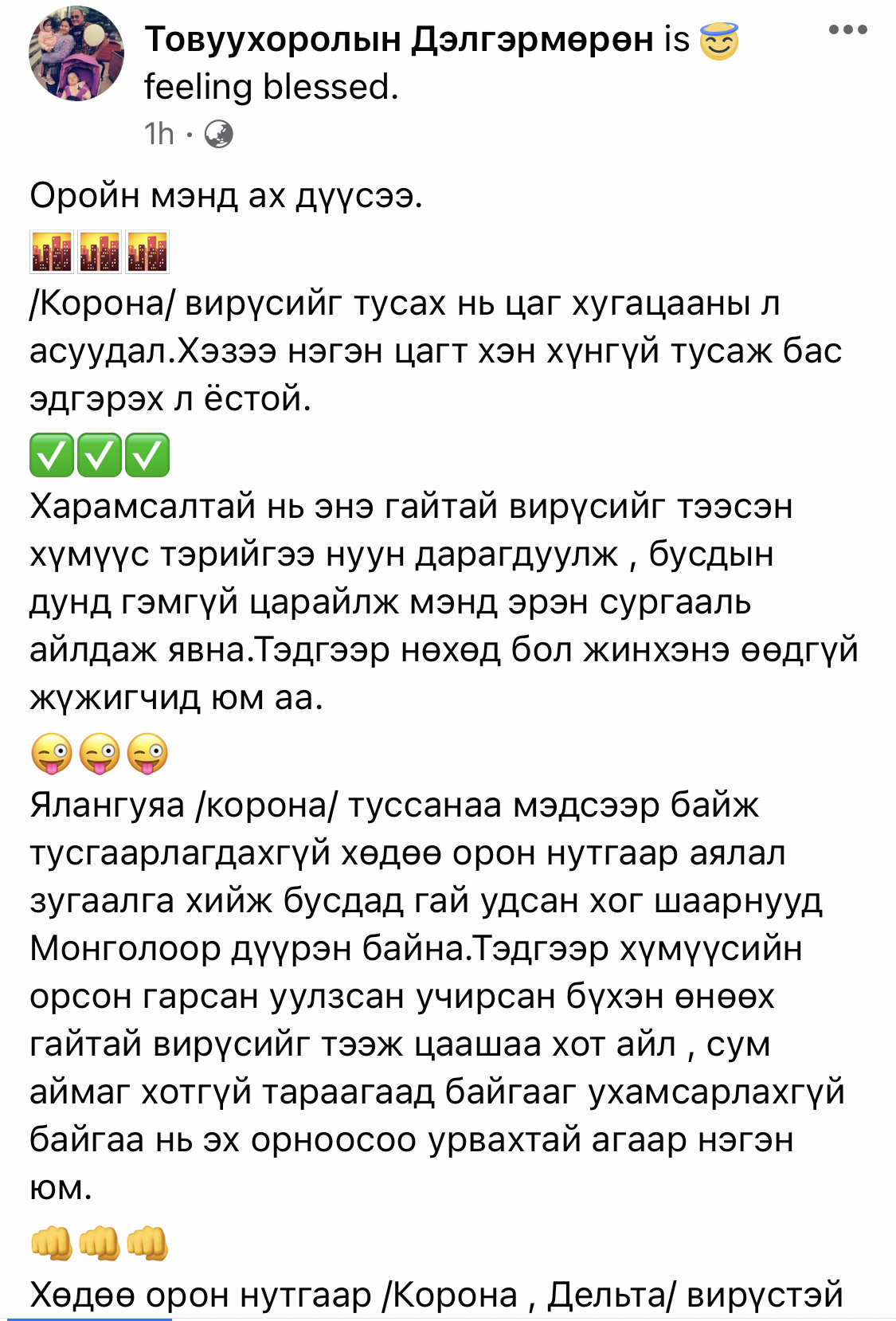Tap the public globe privacy icon
This screenshot has height=1321, width=896.
(219, 134)
